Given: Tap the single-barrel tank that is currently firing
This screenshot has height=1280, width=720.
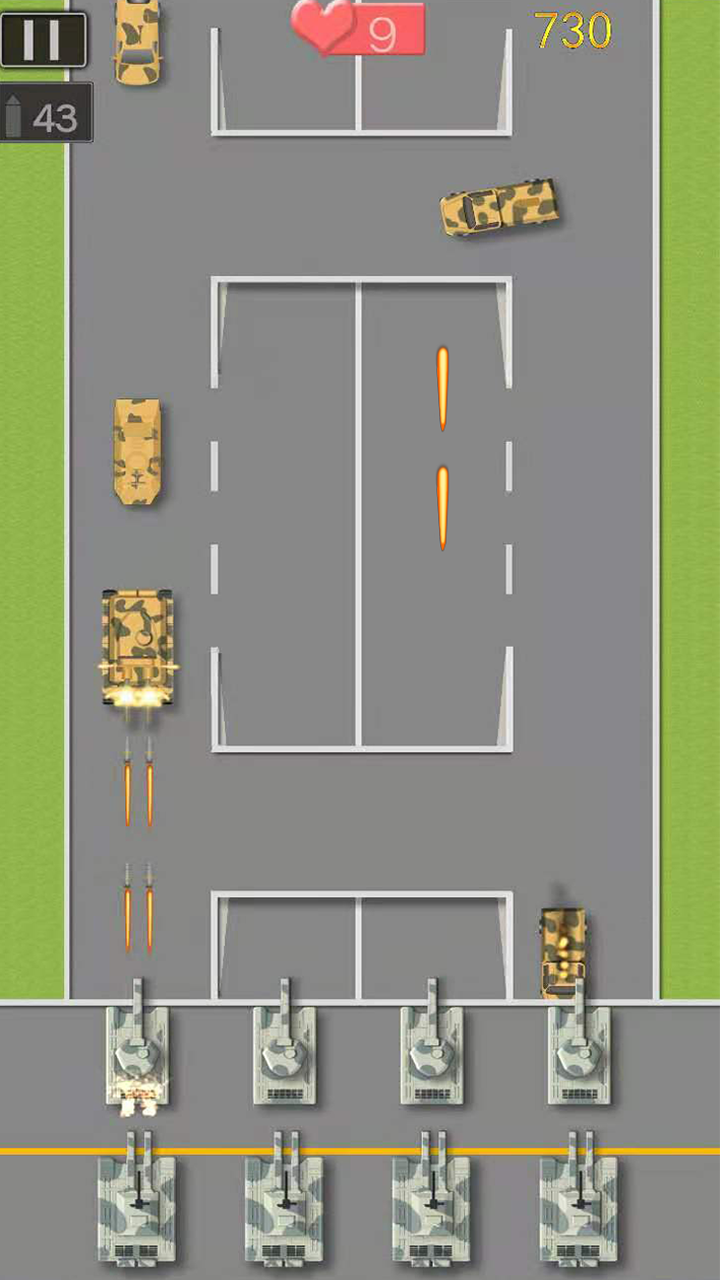Looking at the screenshot, I should [137, 1050].
